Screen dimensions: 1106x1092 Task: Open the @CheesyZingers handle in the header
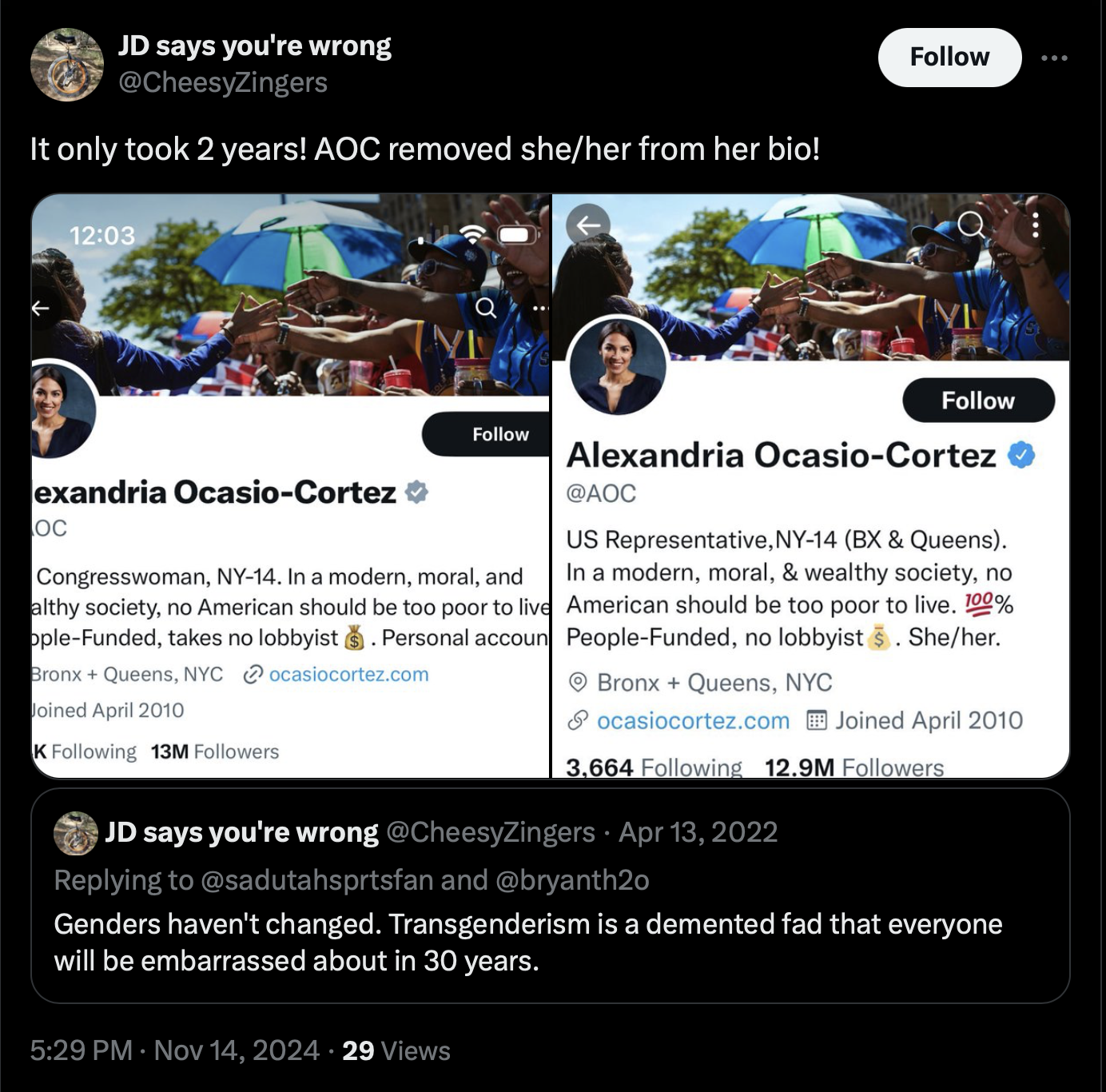(223, 82)
